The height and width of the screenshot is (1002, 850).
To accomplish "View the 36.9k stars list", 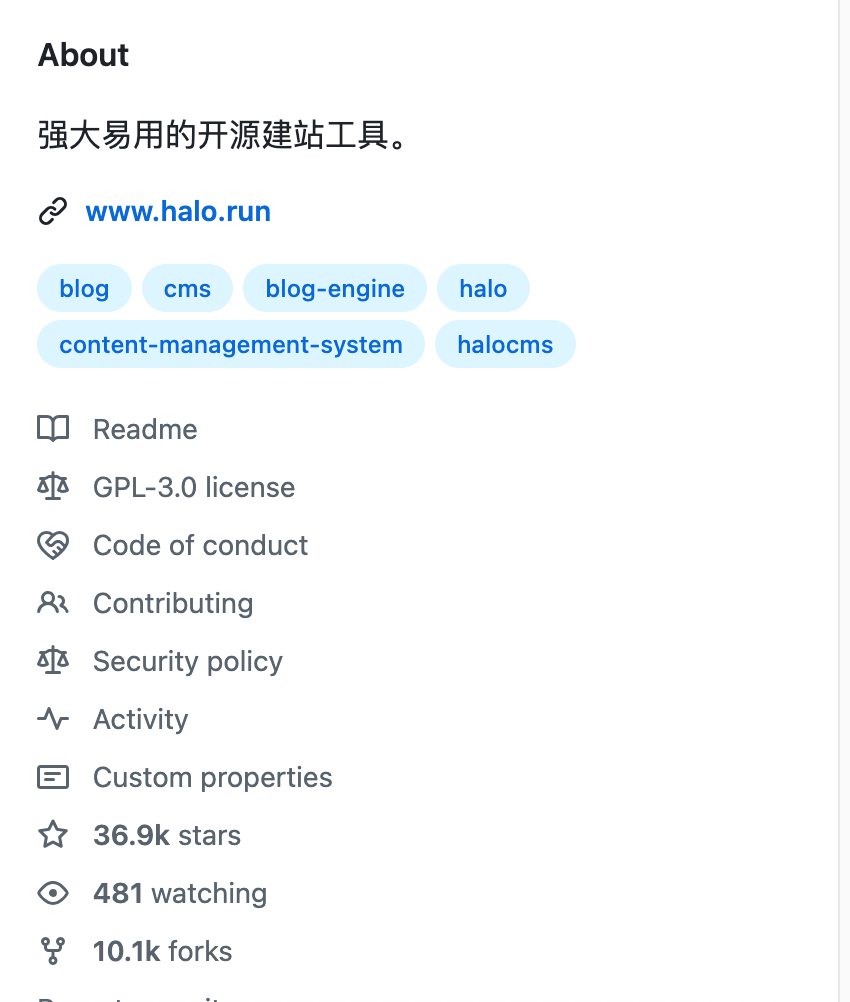I will [x=167, y=835].
